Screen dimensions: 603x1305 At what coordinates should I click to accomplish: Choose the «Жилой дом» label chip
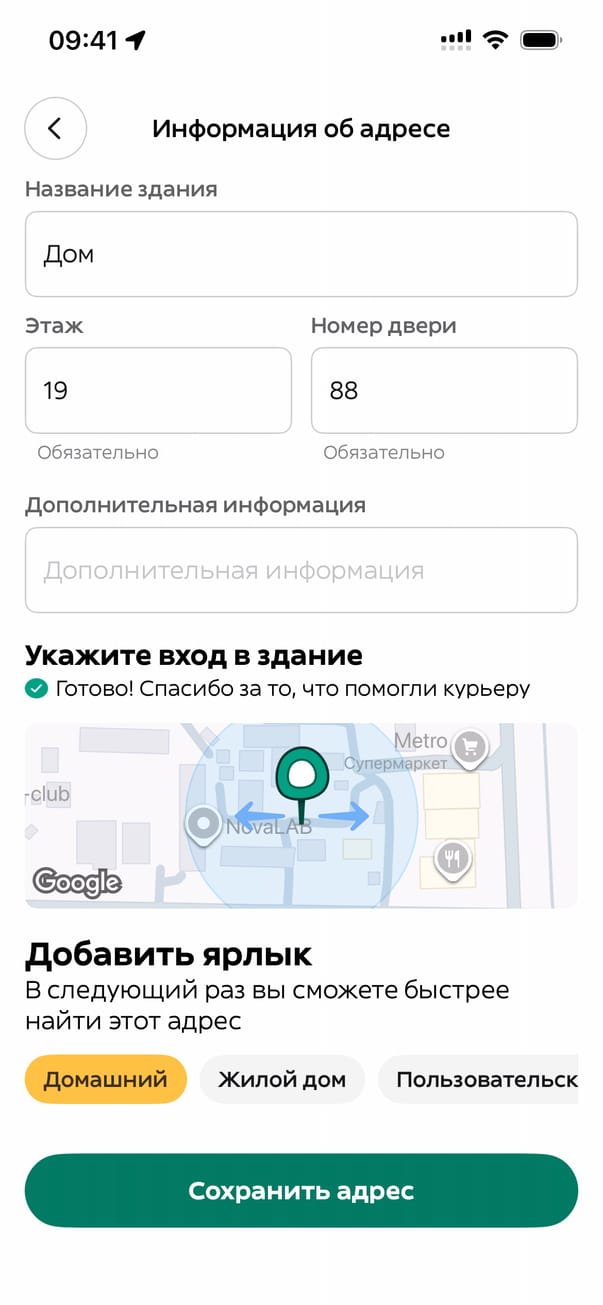click(x=282, y=1080)
